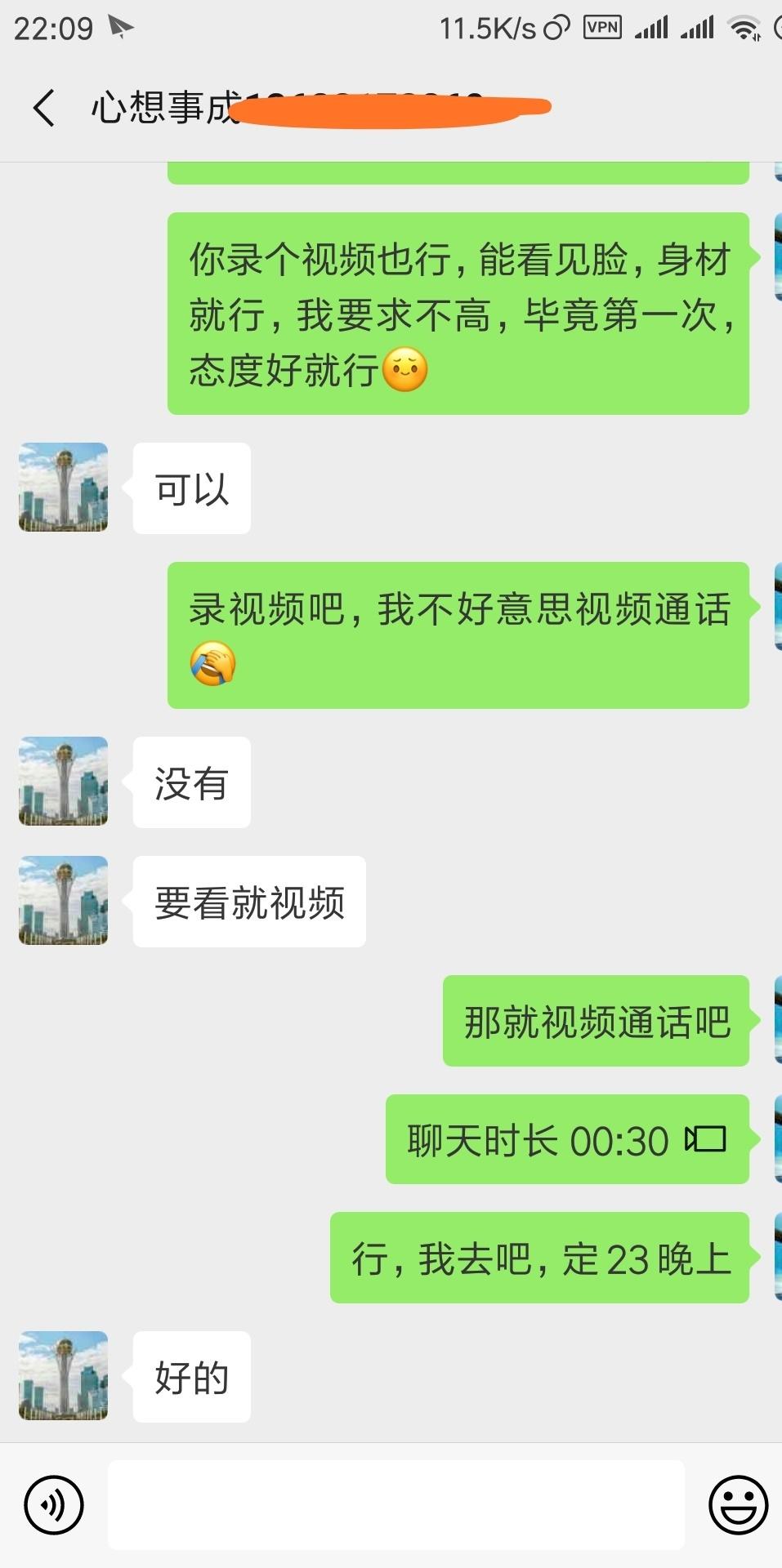Screen dimensions: 782x1568
Task: Tap the message text input field
Action: pyautogui.click(x=395, y=1505)
